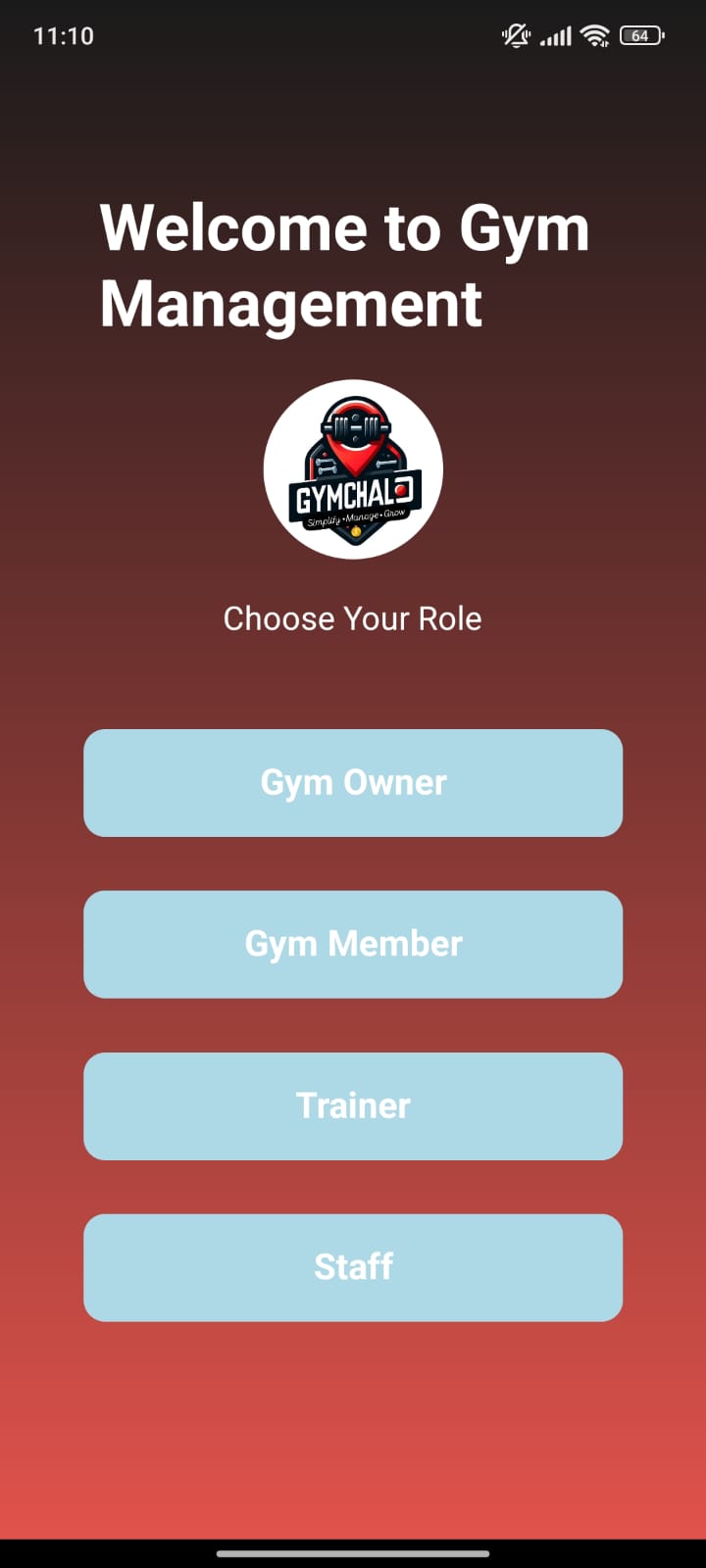Continue as Trainer

353,1105
